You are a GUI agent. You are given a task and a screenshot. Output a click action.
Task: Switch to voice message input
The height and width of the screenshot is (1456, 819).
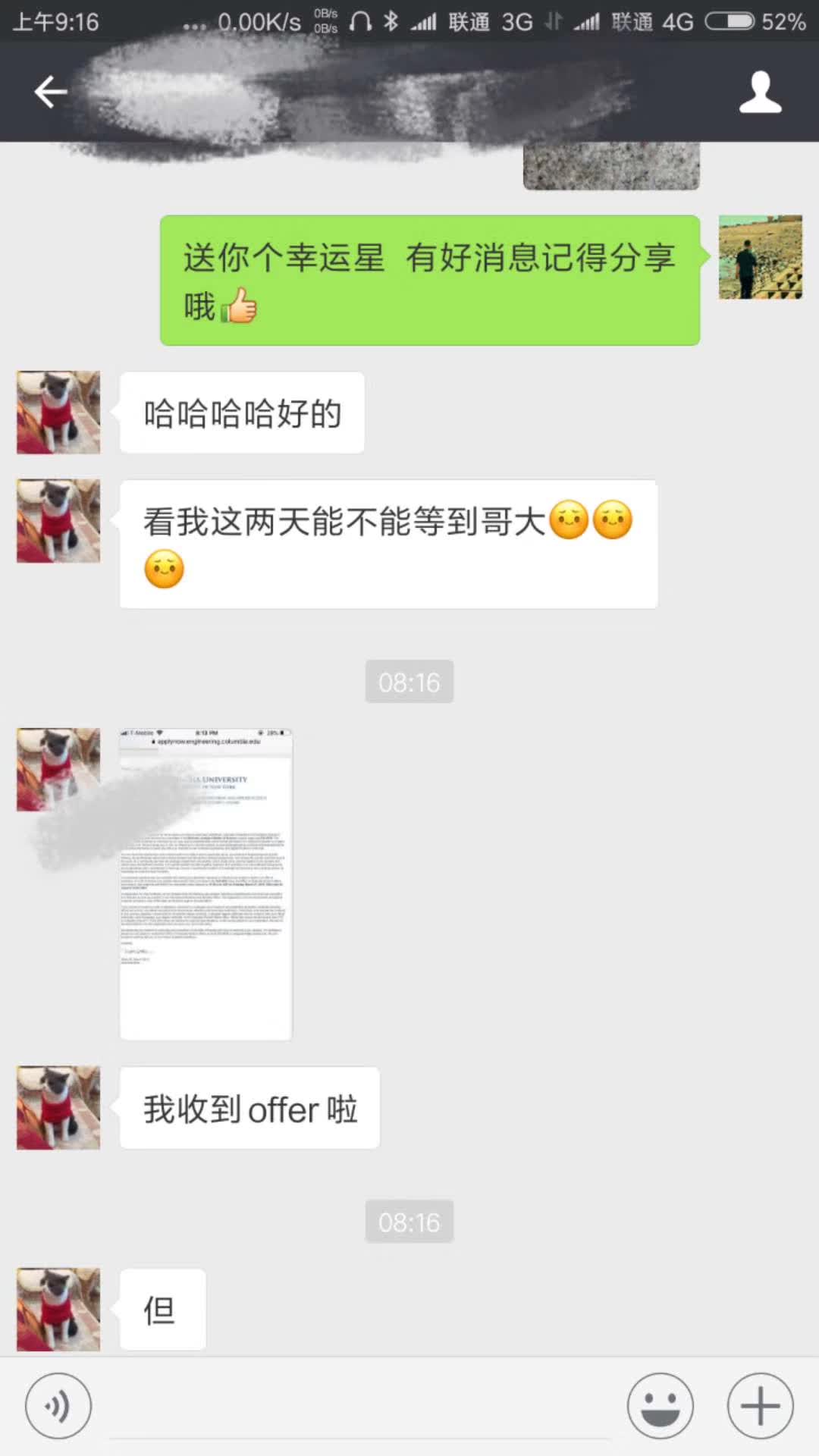[58, 1405]
